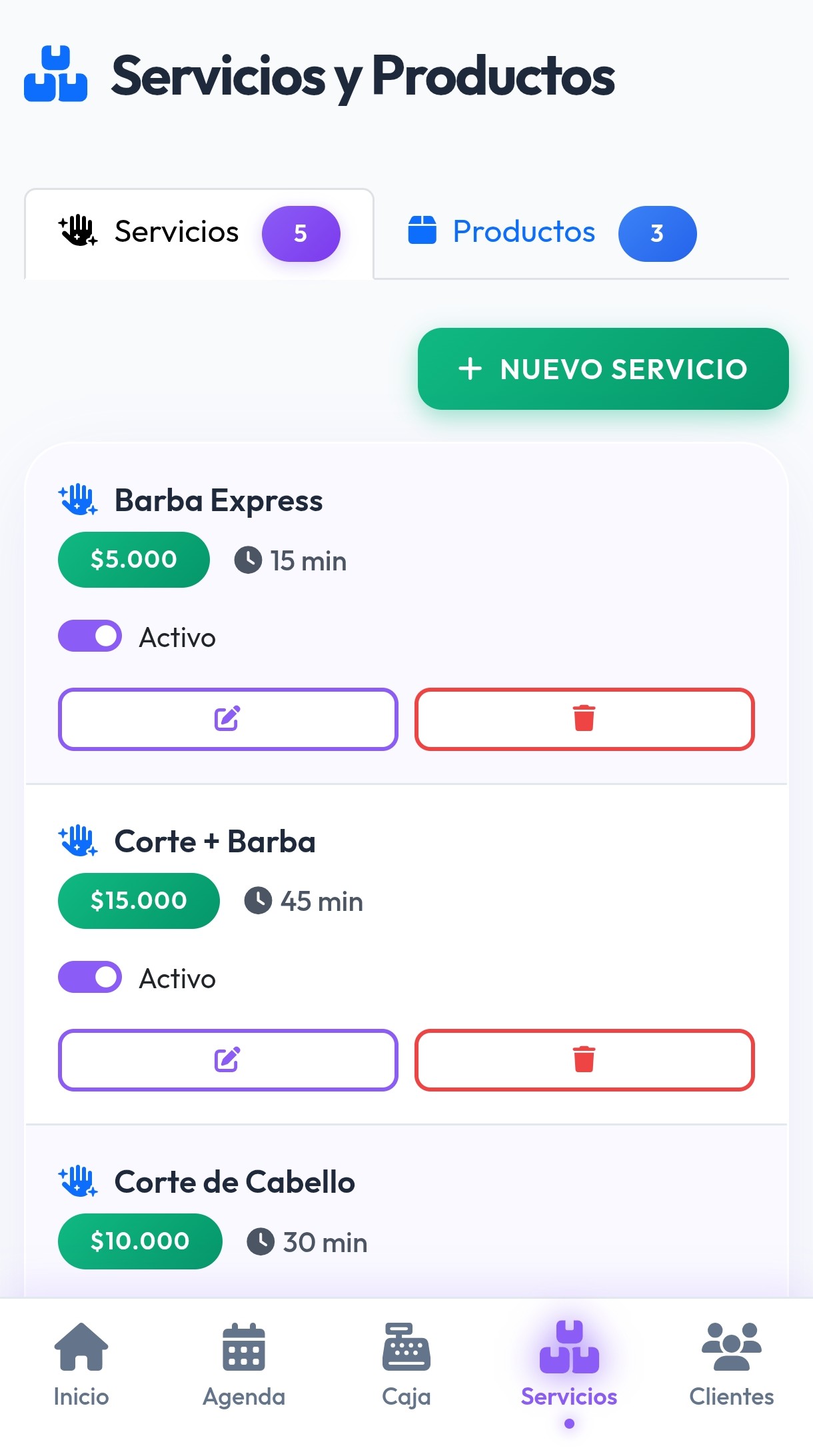This screenshot has width=813, height=1456.
Task: Select the Servicios top tab
Action: (199, 233)
